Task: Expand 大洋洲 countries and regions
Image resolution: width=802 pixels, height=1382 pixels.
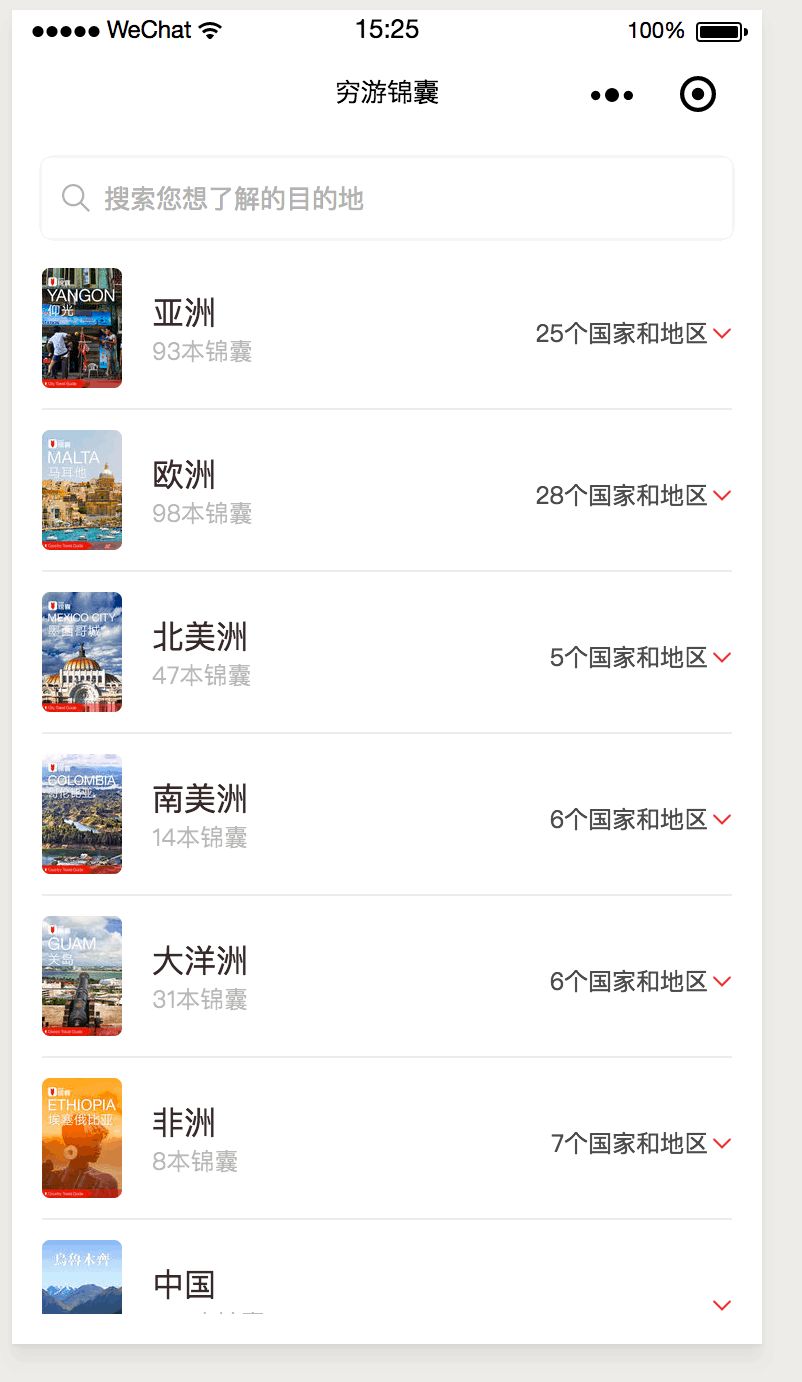Action: point(722,982)
